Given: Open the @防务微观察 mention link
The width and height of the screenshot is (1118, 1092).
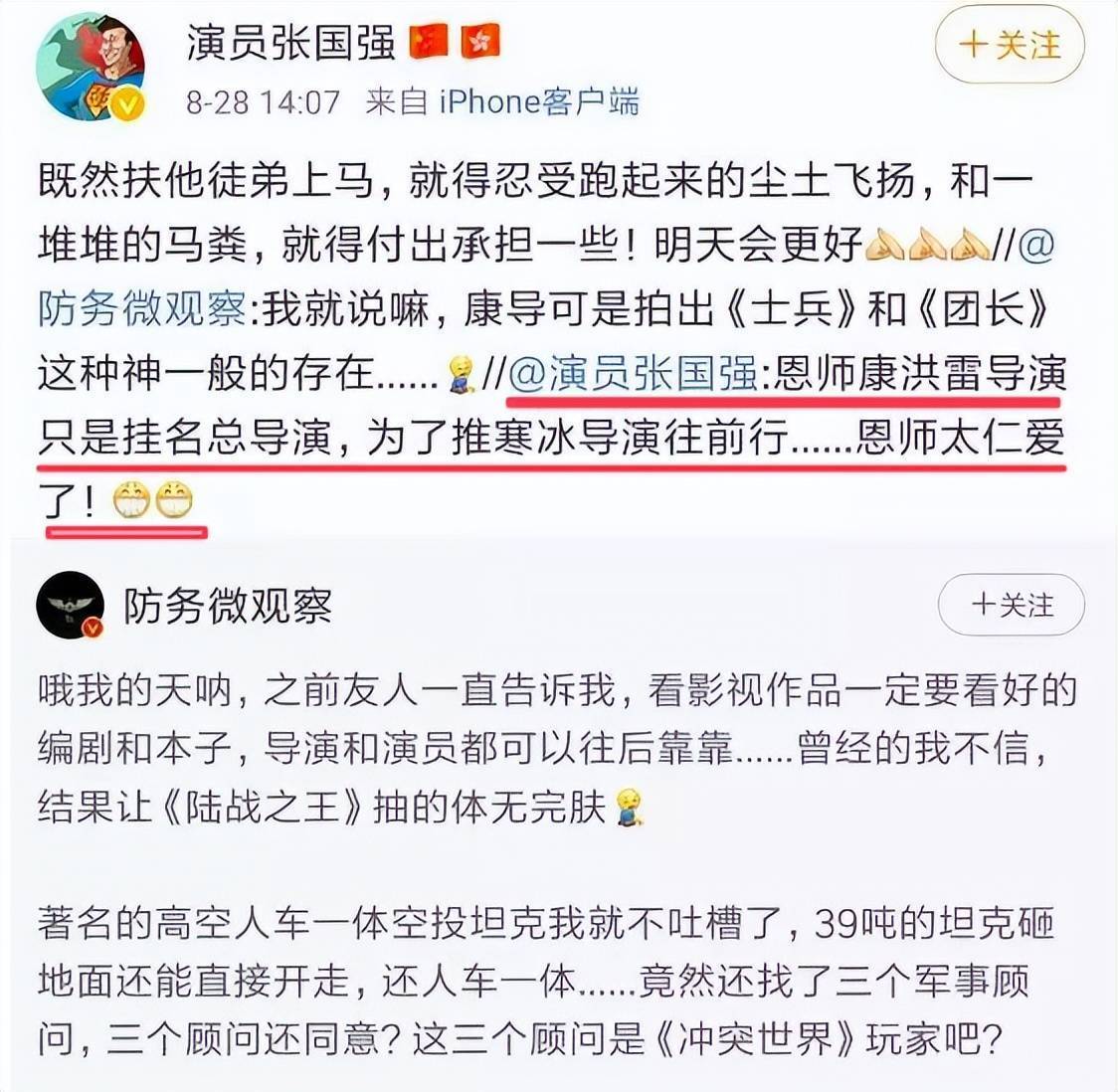Looking at the screenshot, I should click(x=142, y=309).
